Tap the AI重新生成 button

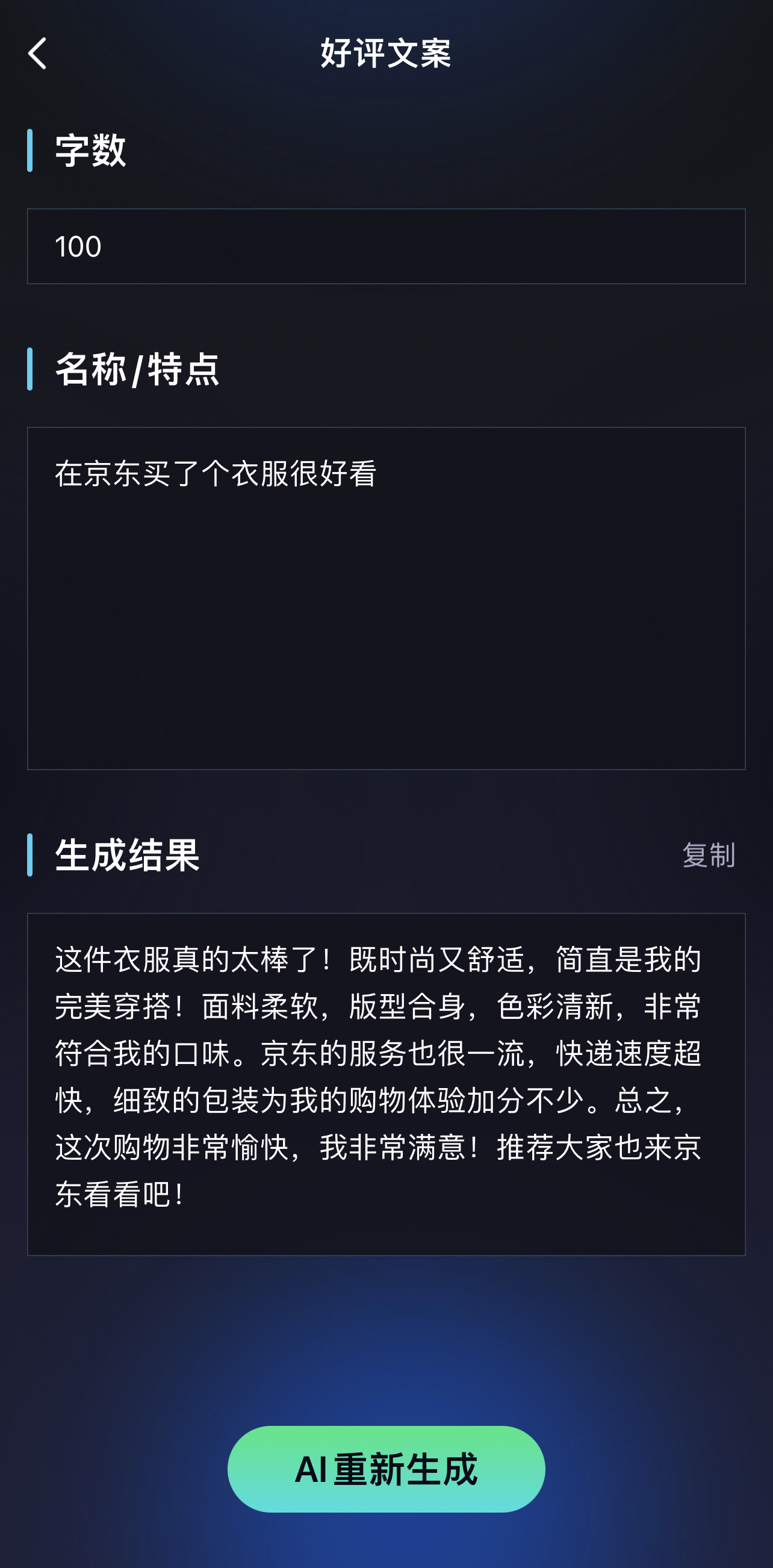coord(386,1469)
